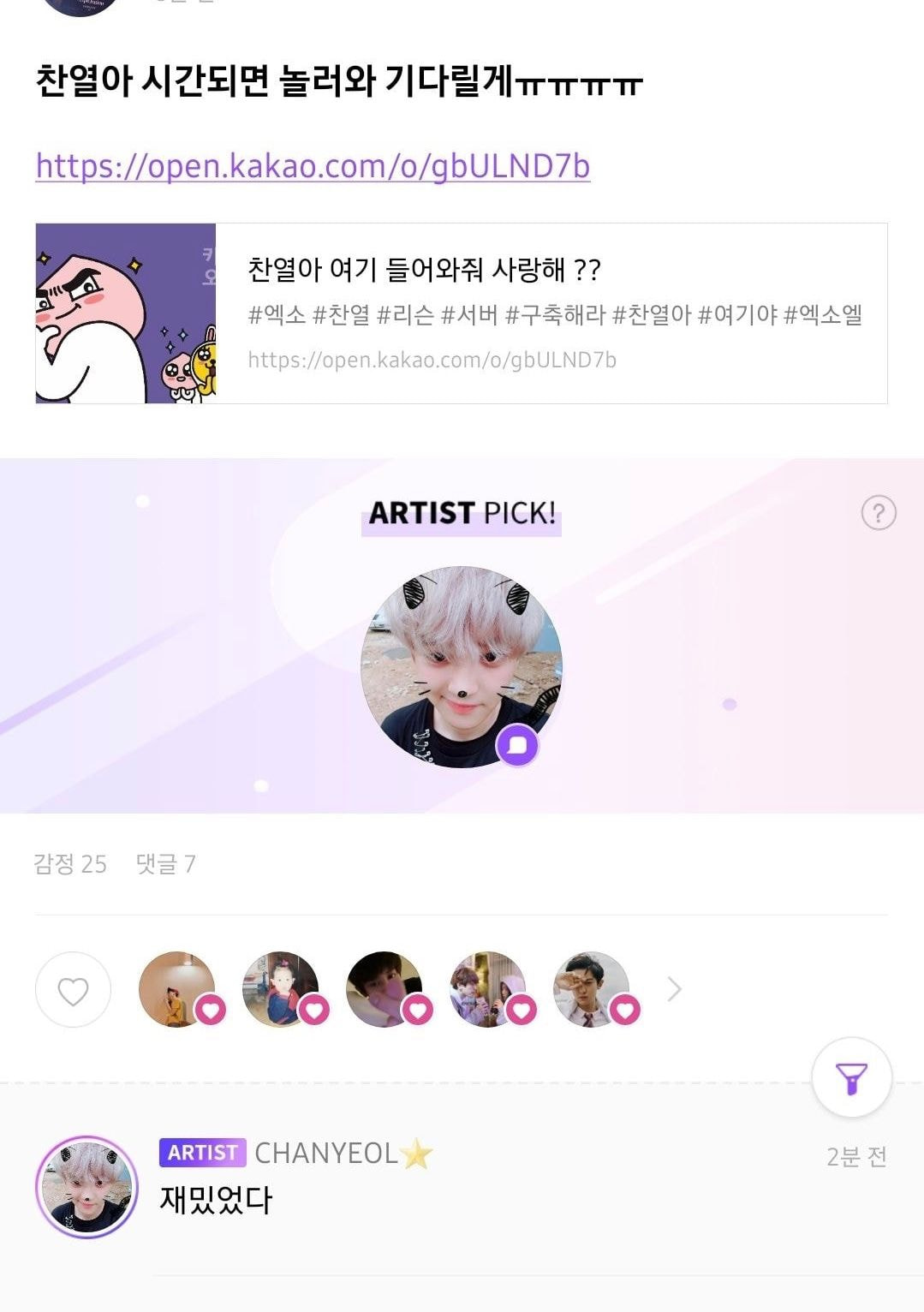924x1312 pixels.
Task: Open the comment filter button
Action: [x=851, y=1078]
